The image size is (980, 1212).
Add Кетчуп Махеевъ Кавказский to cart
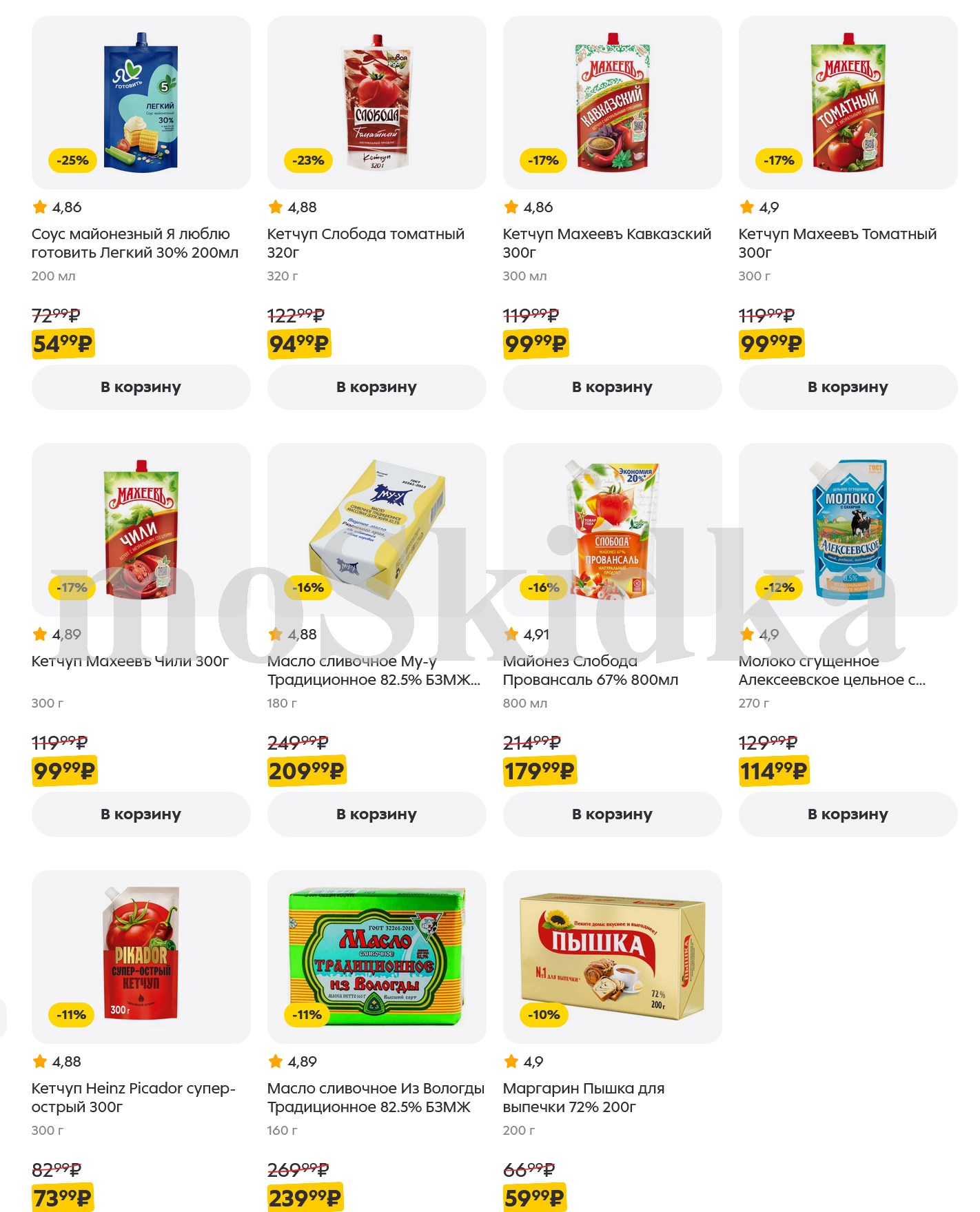coord(612,387)
